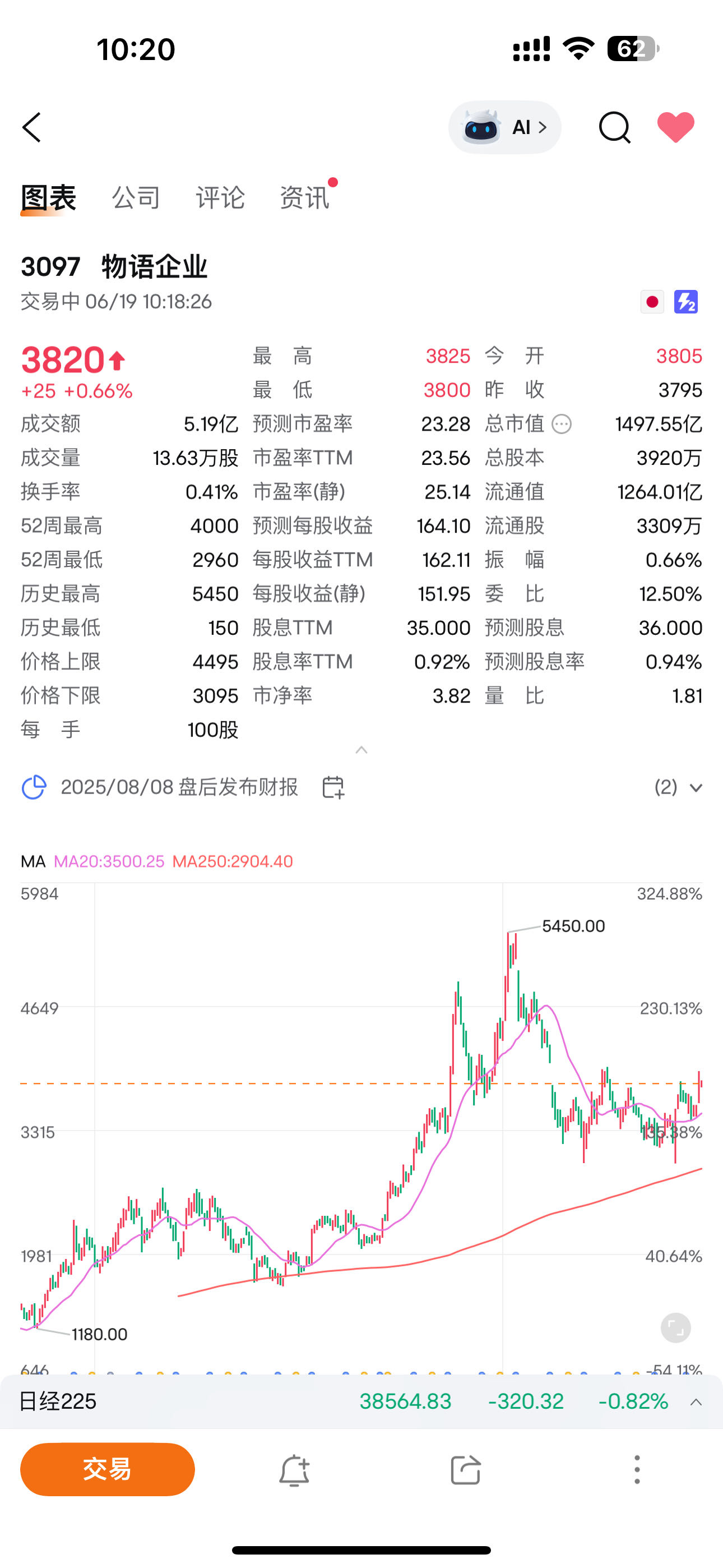Tap the earnings pie chart icon

coord(34,787)
